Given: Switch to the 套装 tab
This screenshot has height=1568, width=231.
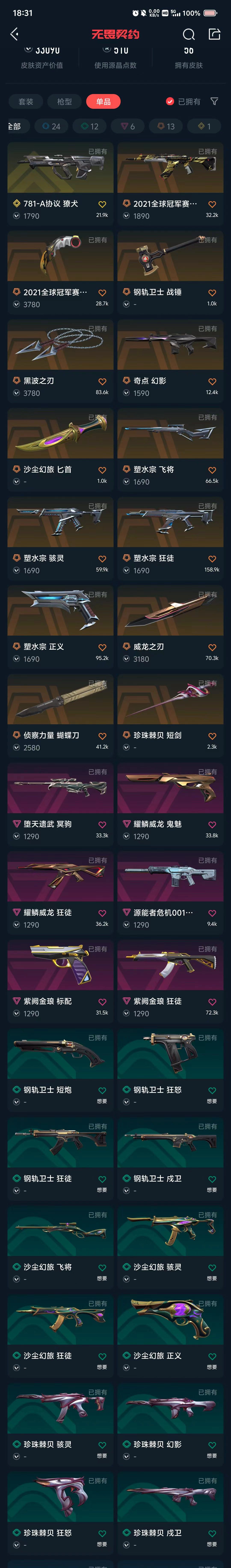Looking at the screenshot, I should coord(26,102).
